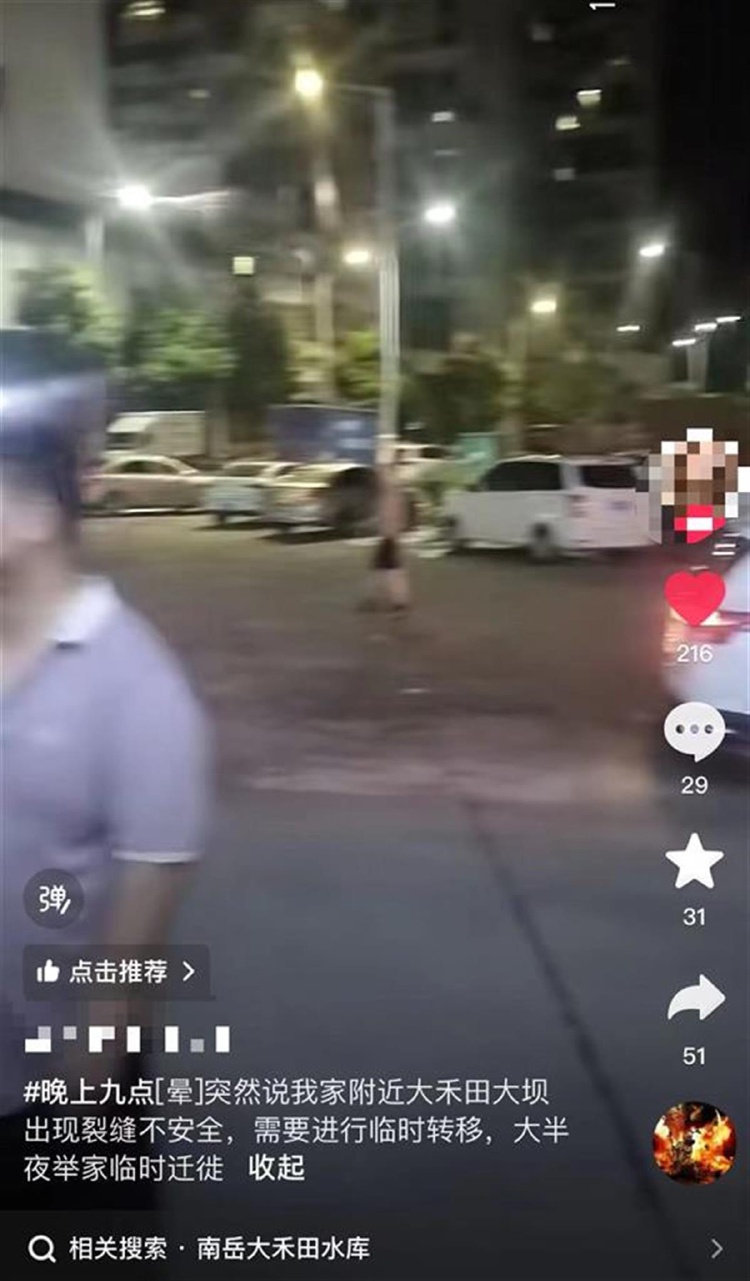Like this video with the heart icon
Screen dimensions: 750x1281
[695, 599]
